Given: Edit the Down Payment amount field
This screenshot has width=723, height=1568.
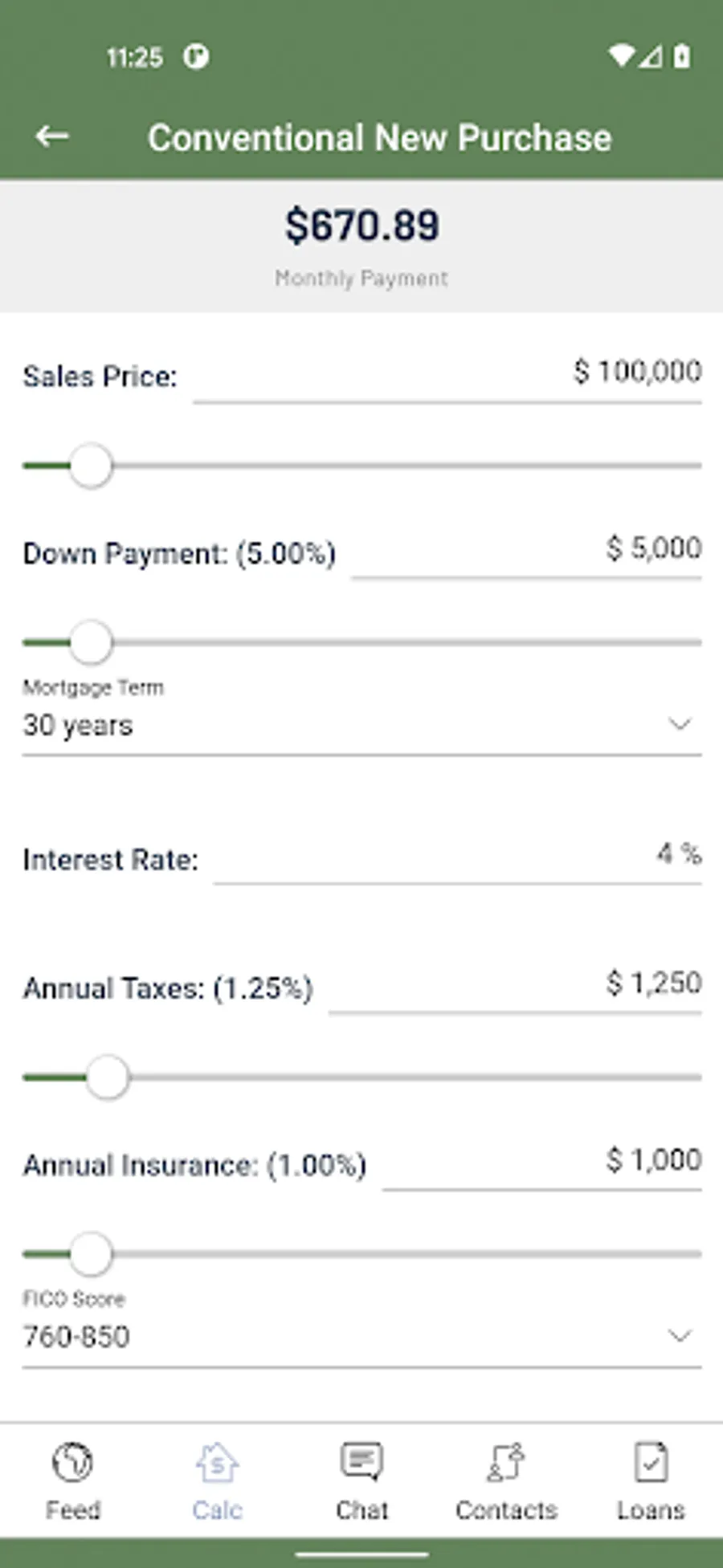Looking at the screenshot, I should 526,550.
